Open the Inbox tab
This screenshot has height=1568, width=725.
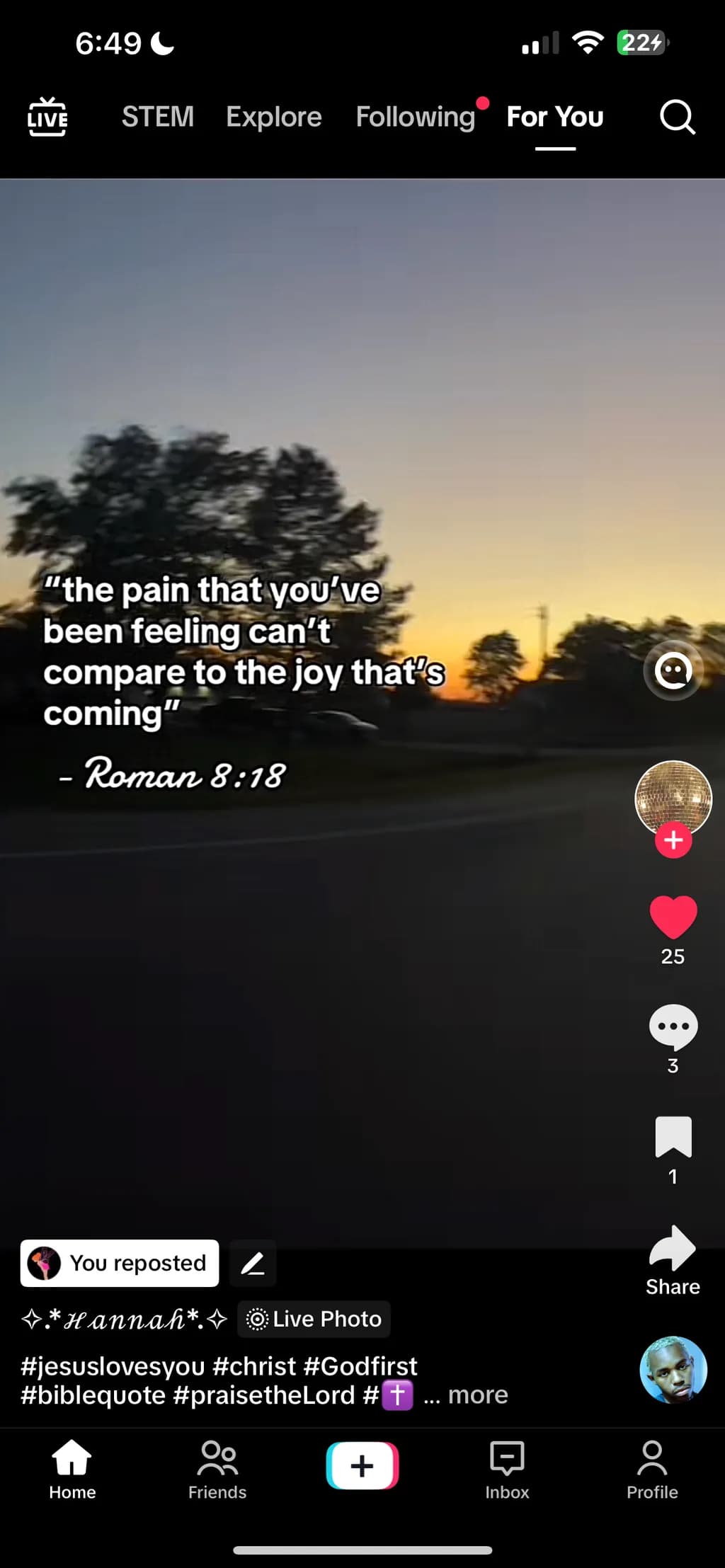(x=507, y=1470)
